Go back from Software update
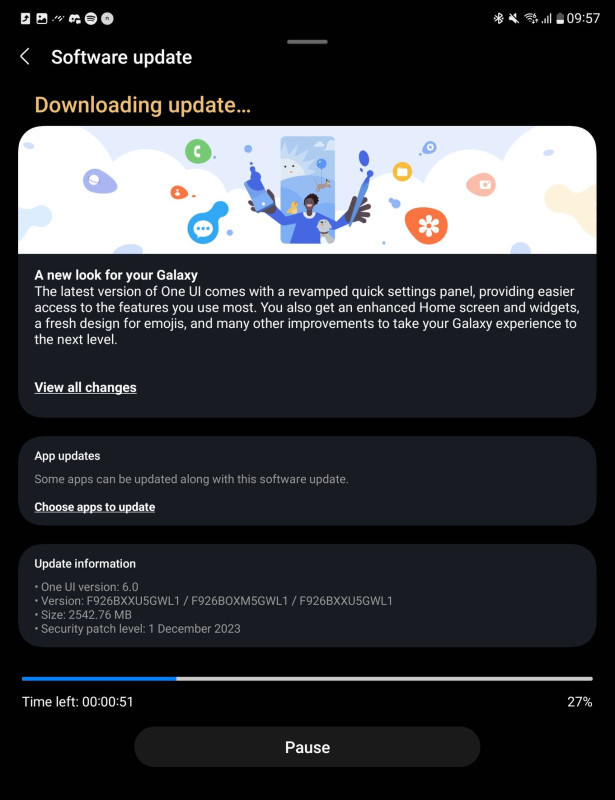 pos(25,57)
